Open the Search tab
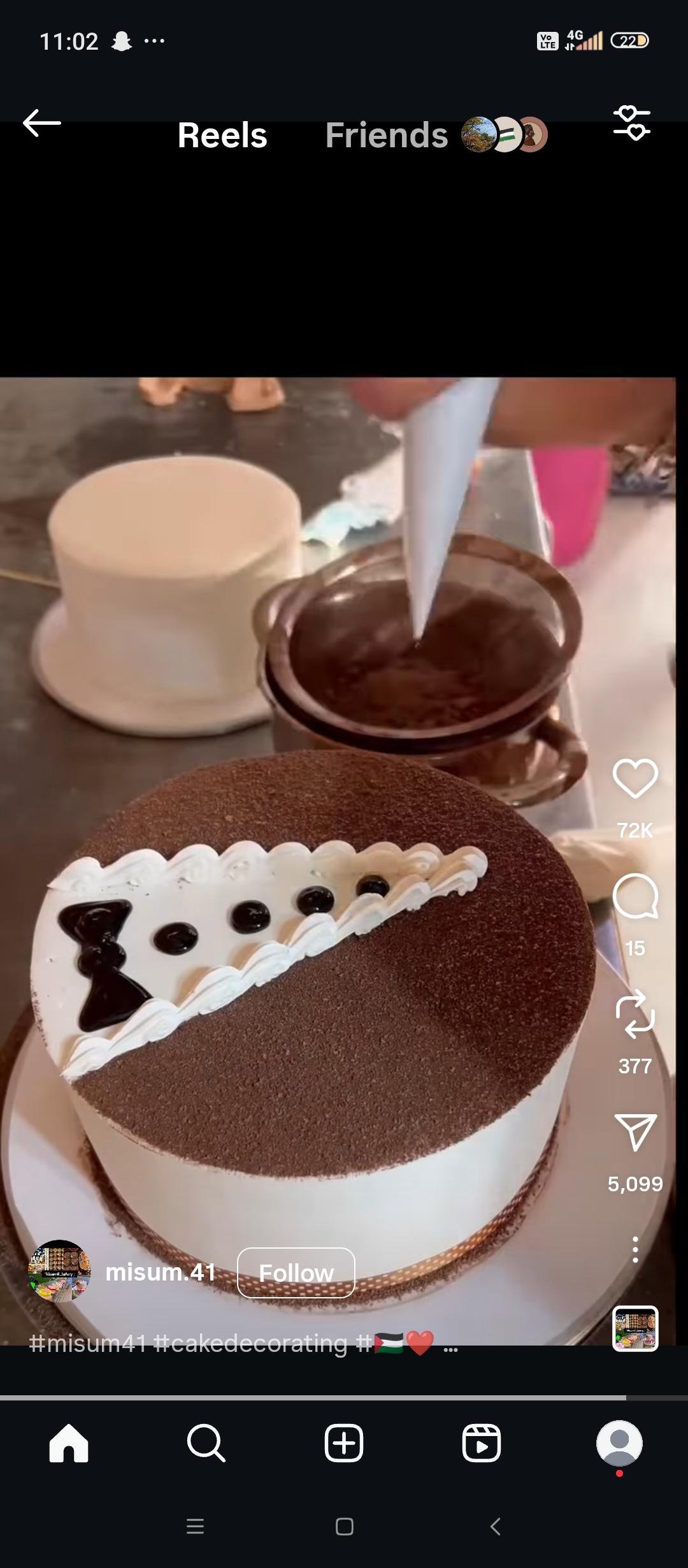Viewport: 688px width, 1568px height. [206, 1443]
